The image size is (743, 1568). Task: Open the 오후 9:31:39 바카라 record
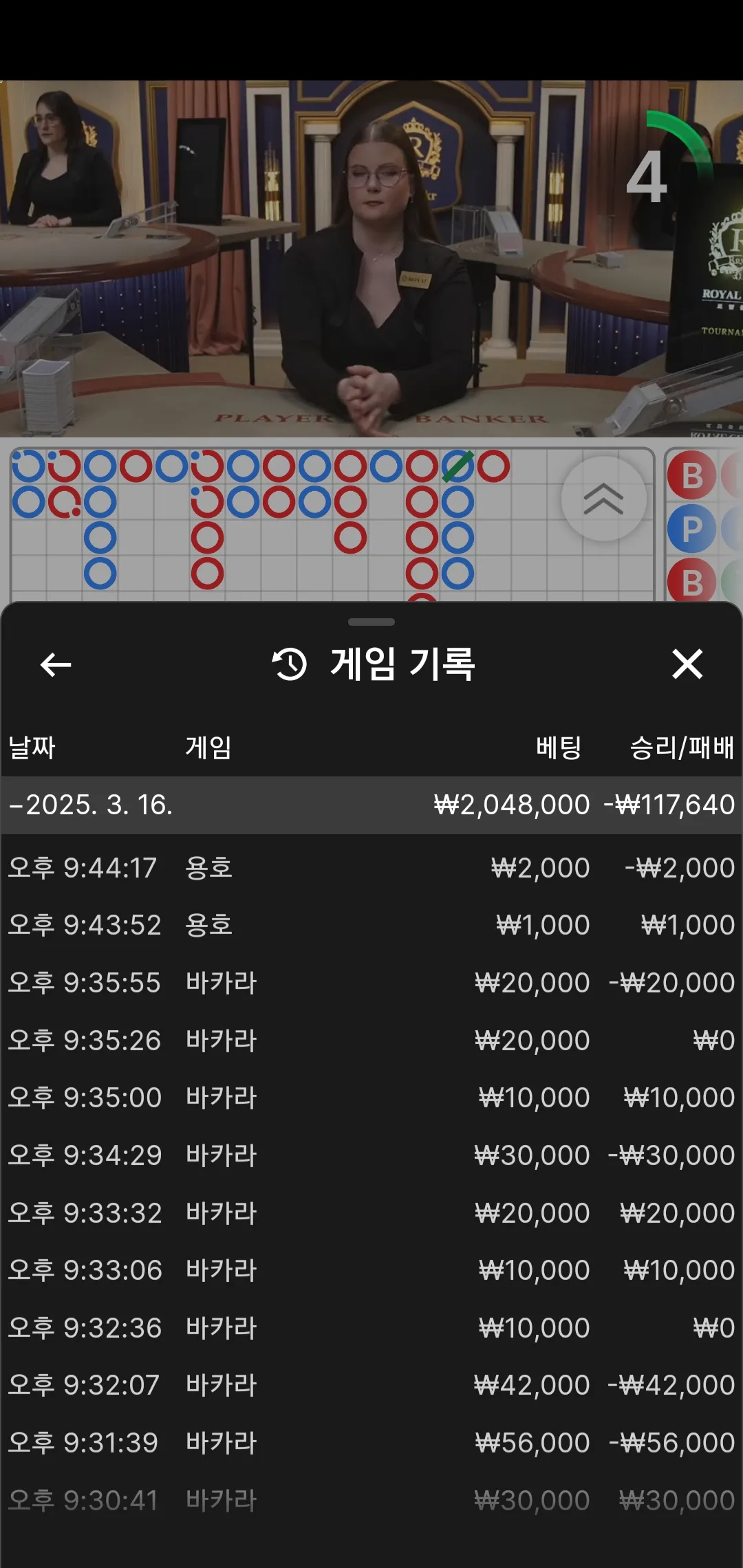click(371, 1443)
